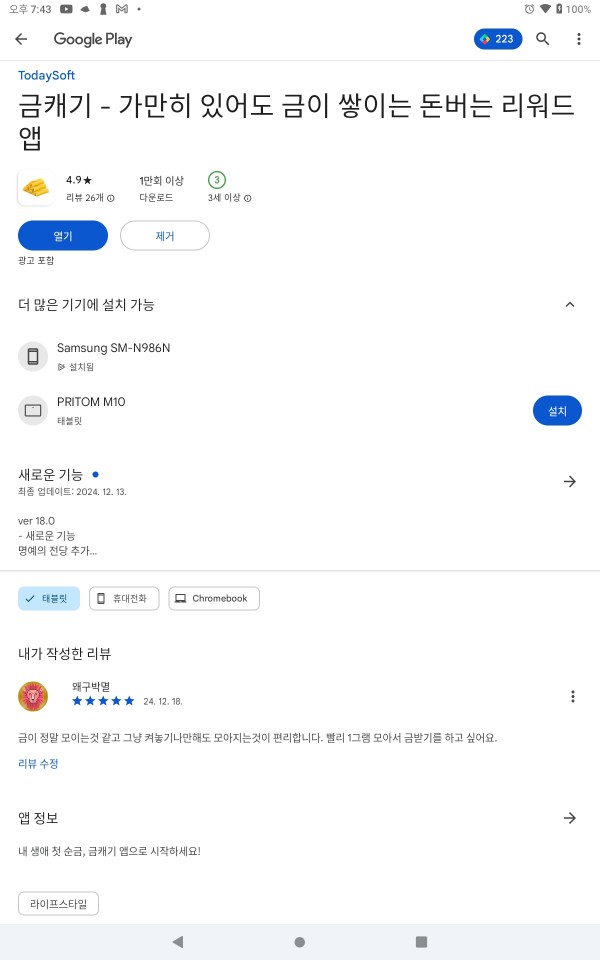
Task: Select the 태블릿 chip
Action: [x=49, y=599]
